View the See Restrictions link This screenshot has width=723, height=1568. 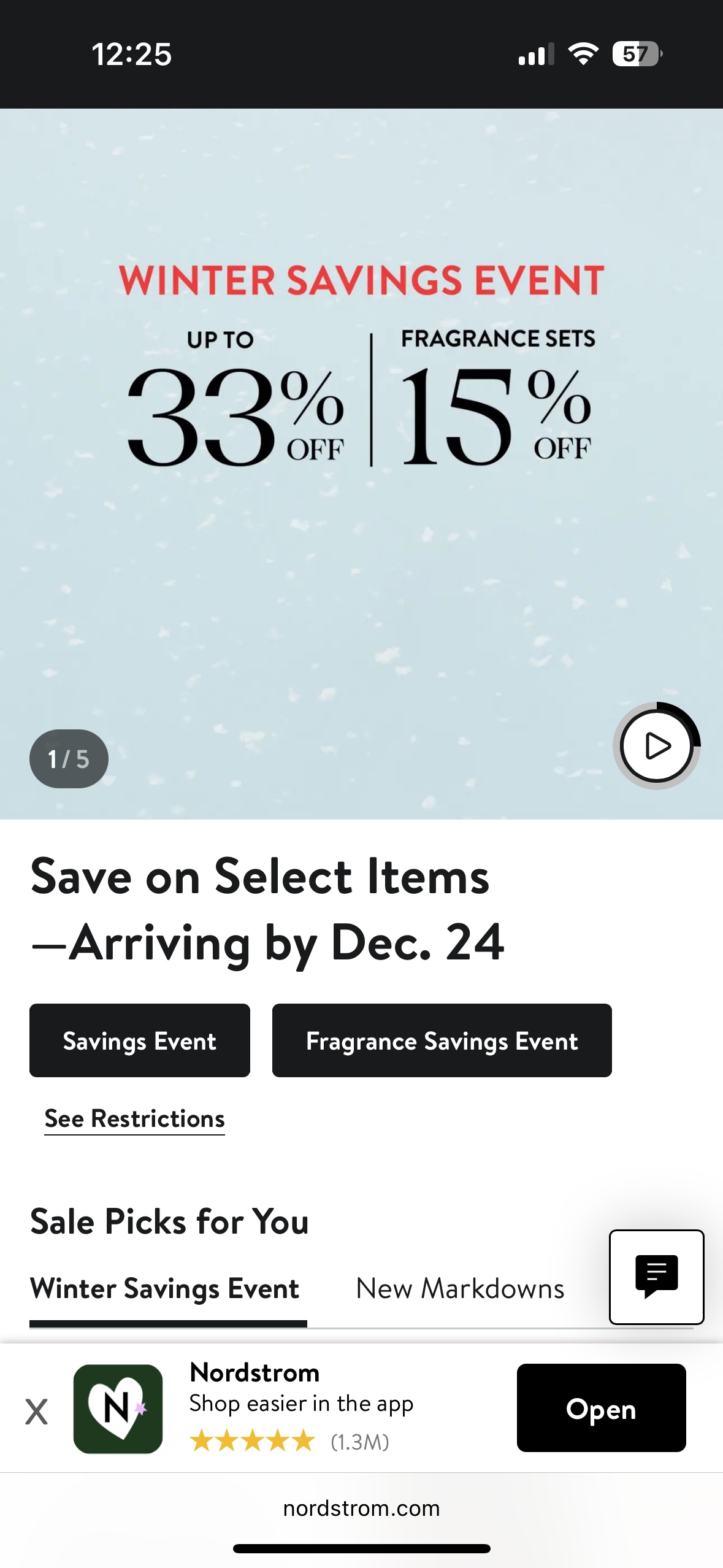134,1118
